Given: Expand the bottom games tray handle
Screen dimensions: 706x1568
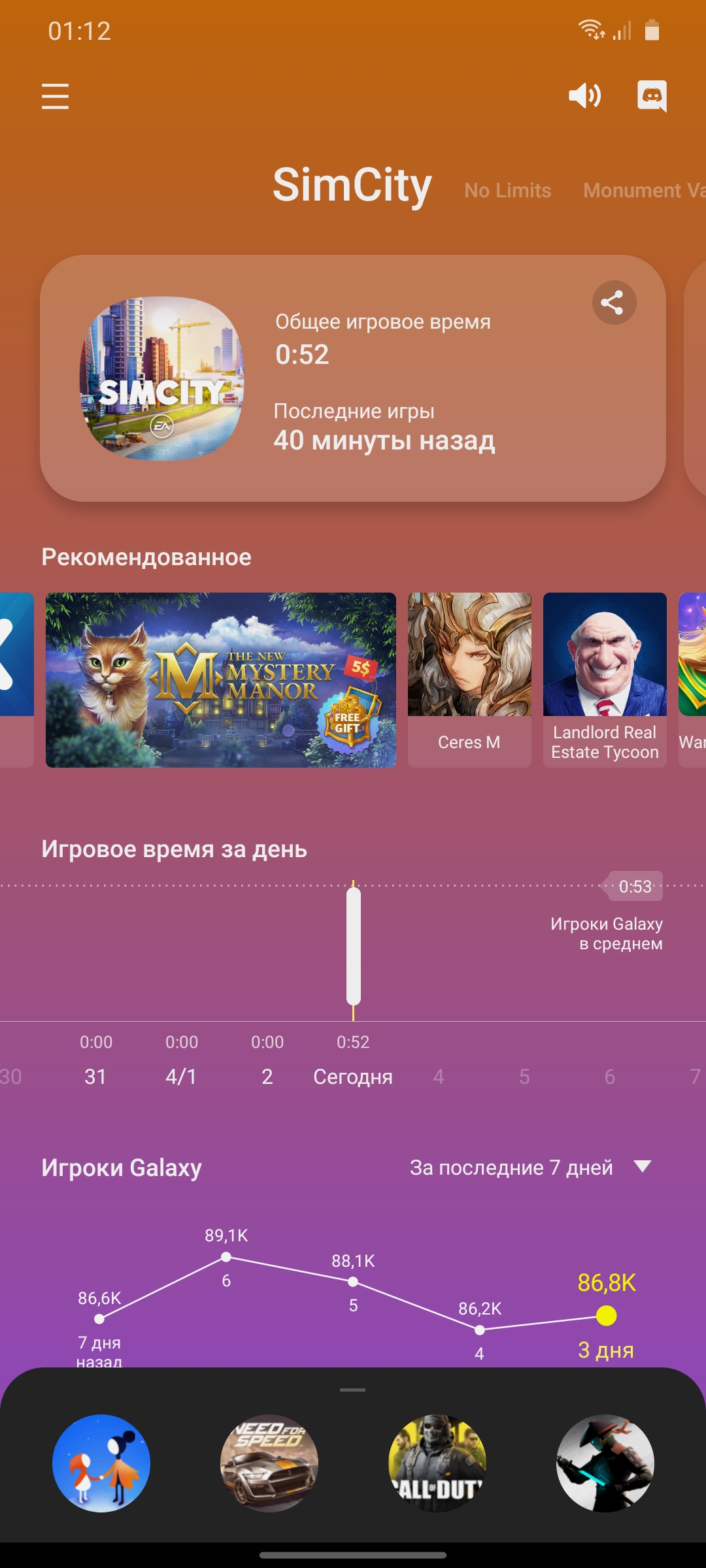Looking at the screenshot, I should point(353,1390).
